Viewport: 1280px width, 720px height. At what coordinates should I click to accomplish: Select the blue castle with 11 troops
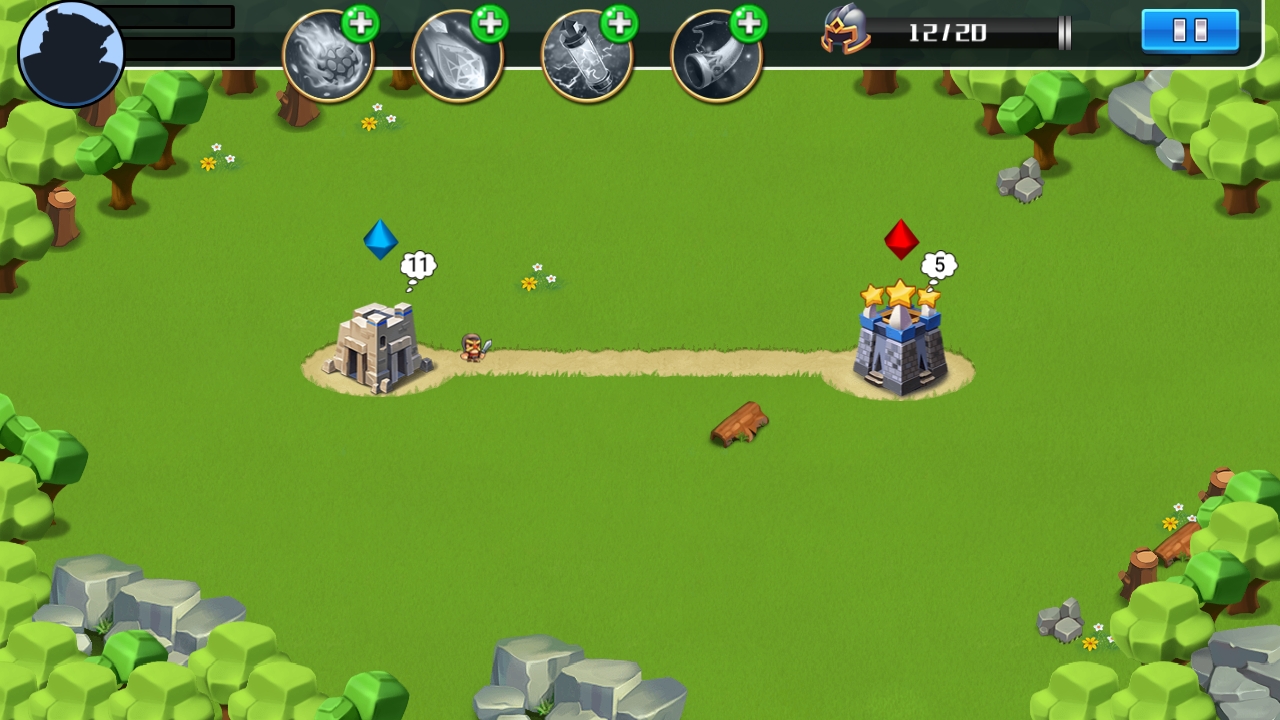click(377, 347)
